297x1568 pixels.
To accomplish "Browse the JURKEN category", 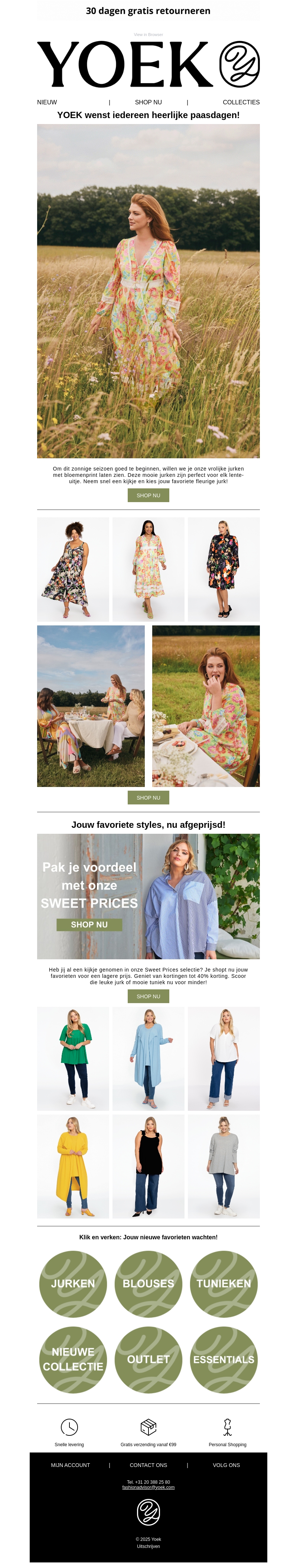I will pyautogui.click(x=73, y=1284).
